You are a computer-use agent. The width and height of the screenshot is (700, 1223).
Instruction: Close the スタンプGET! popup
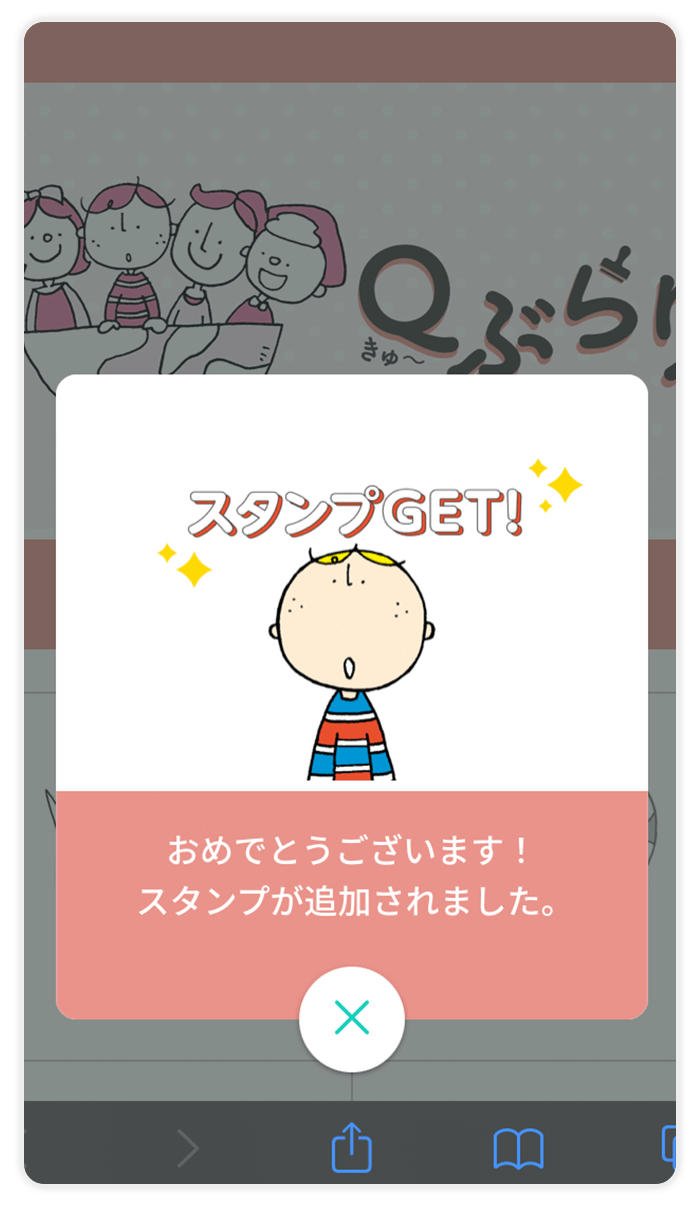click(x=351, y=1019)
